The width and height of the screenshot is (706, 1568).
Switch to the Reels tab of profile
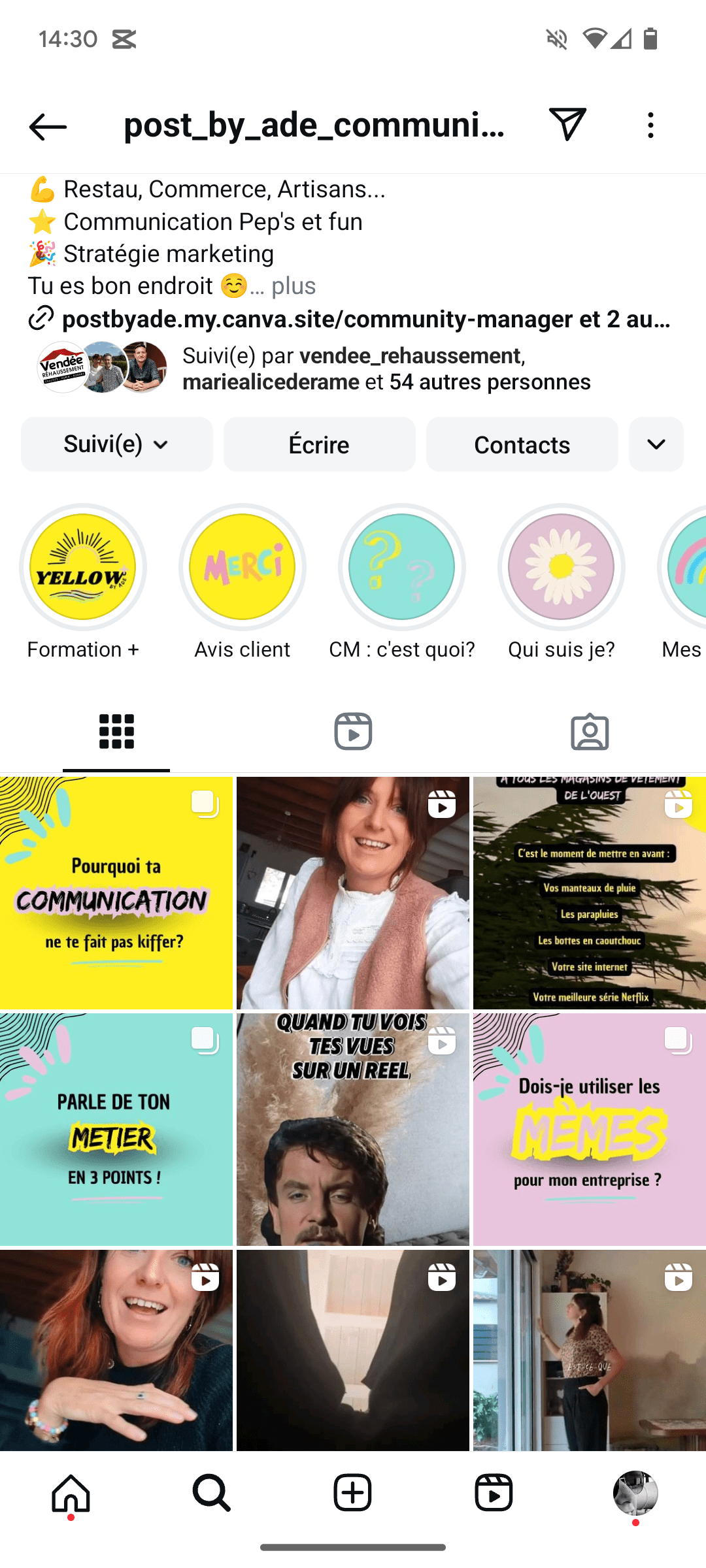353,731
